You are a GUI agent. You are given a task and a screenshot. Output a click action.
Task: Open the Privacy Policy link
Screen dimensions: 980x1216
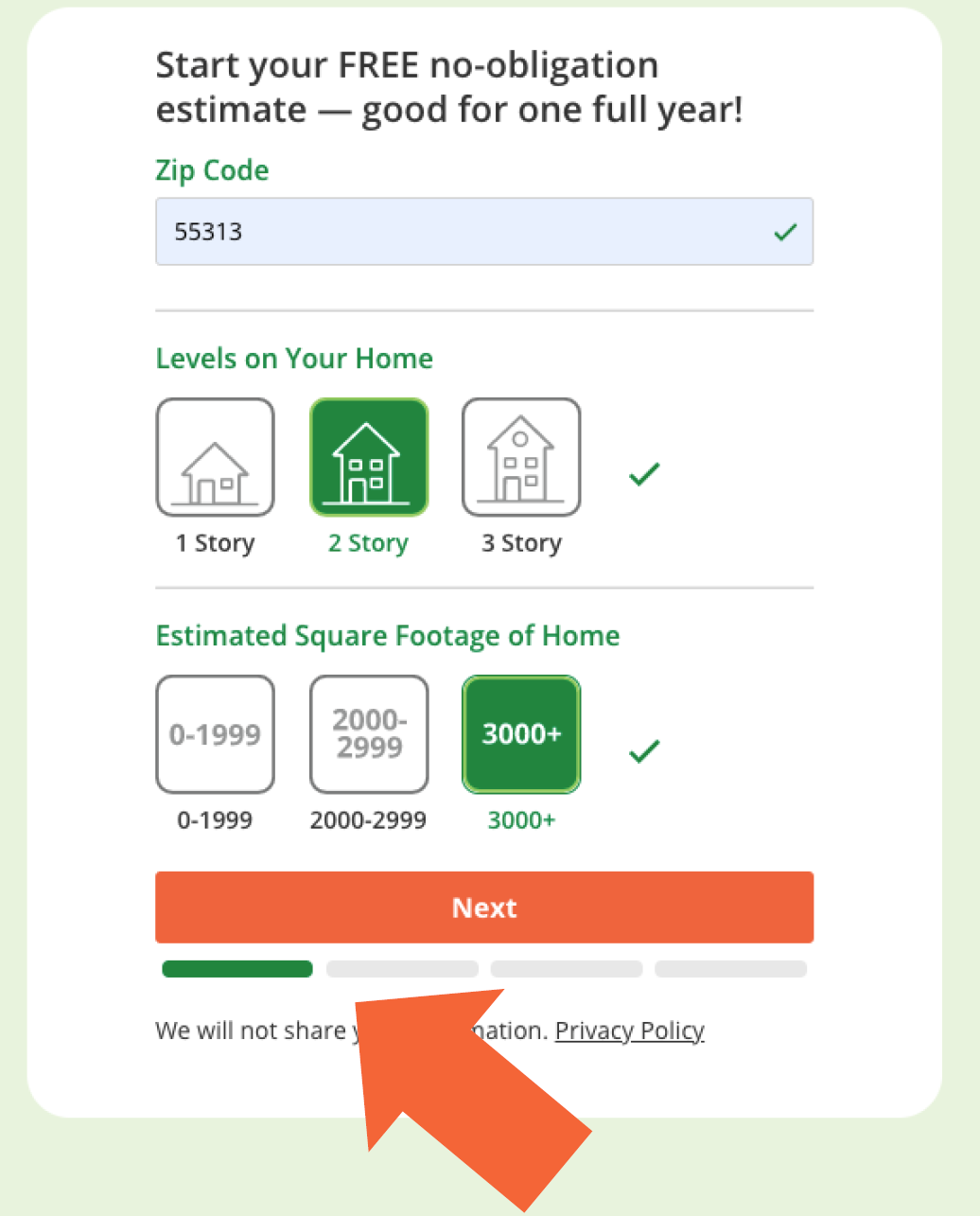click(x=630, y=1031)
